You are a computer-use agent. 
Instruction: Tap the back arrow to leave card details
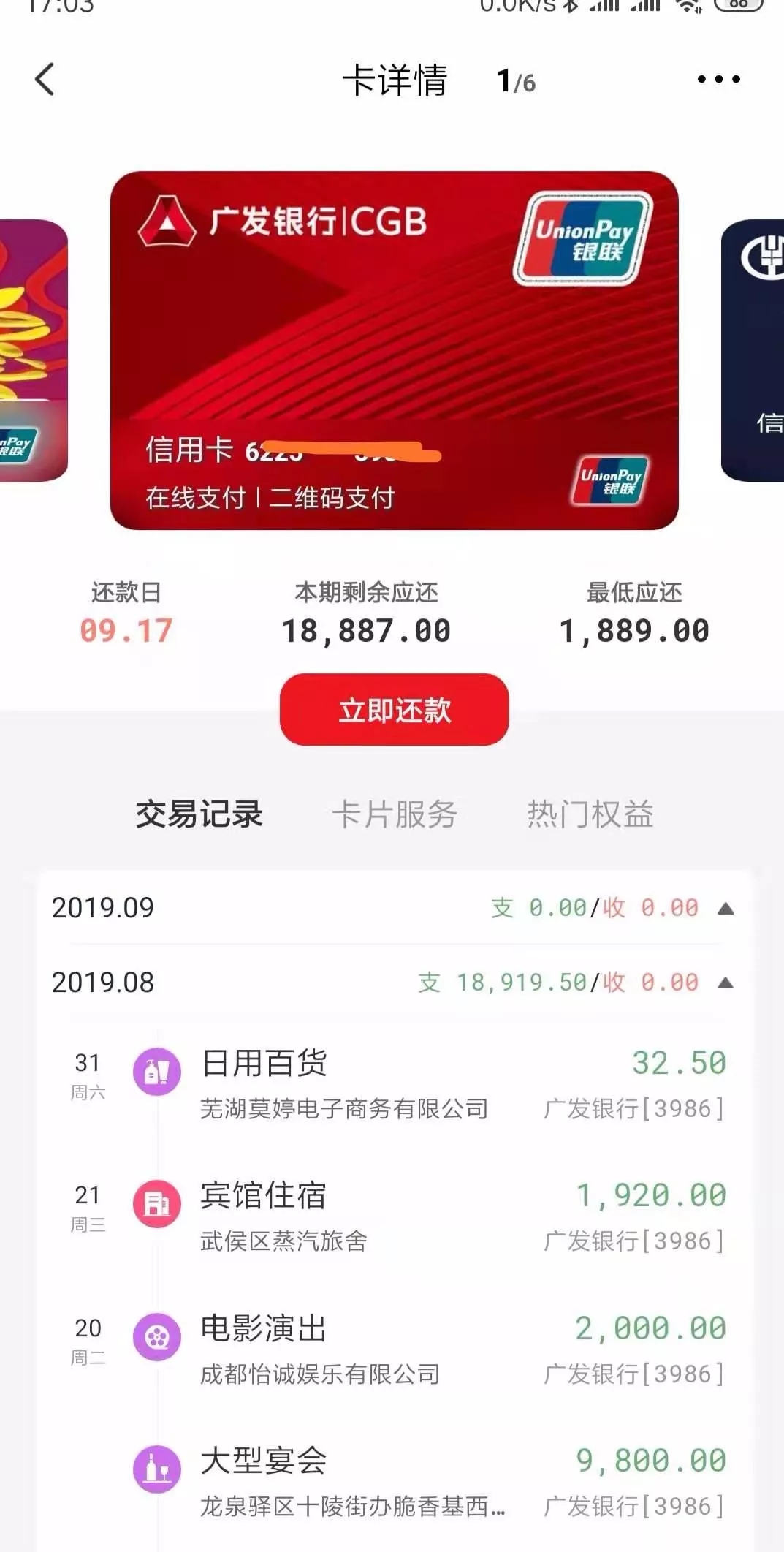point(45,79)
